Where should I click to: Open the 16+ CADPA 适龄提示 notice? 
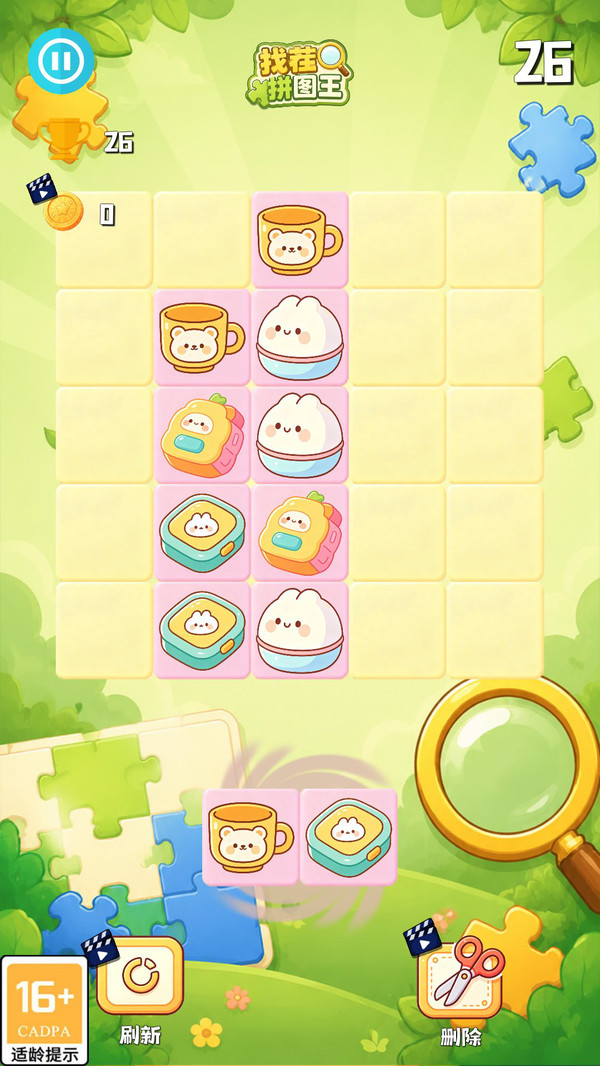[x=44, y=1010]
